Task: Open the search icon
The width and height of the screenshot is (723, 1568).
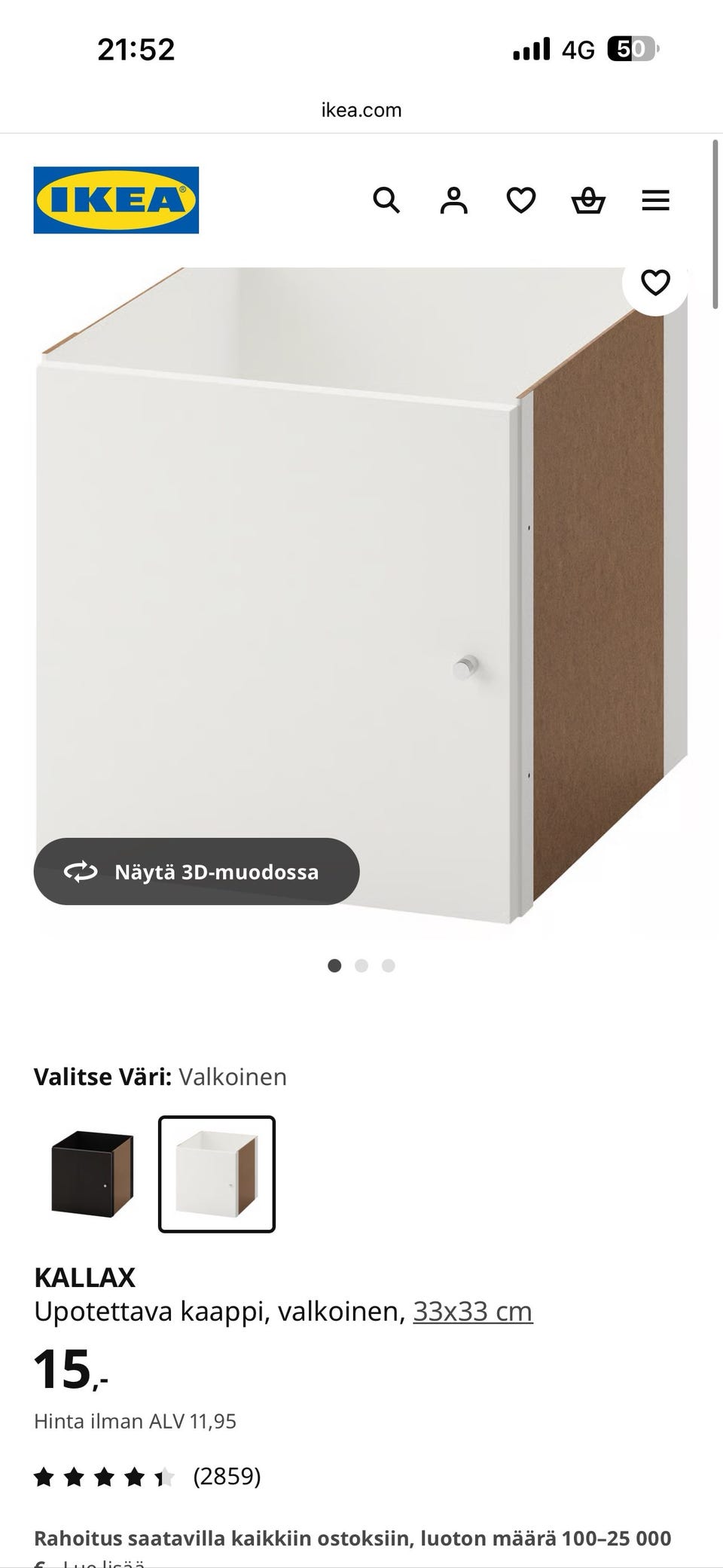Action: coord(387,200)
